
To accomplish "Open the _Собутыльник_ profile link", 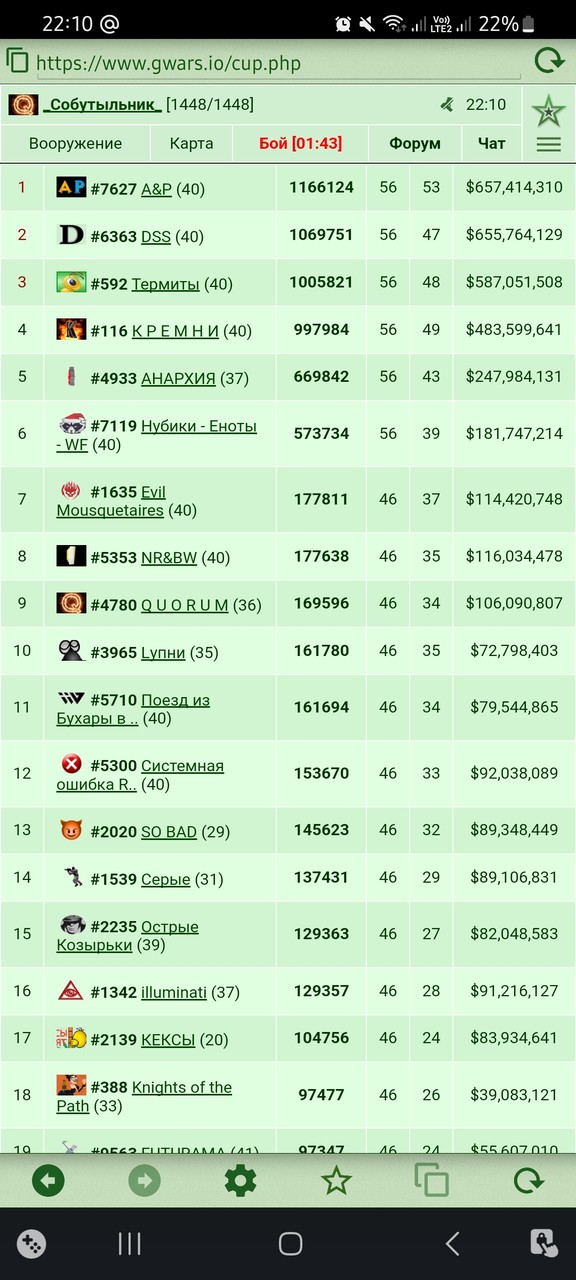I will click(102, 104).
